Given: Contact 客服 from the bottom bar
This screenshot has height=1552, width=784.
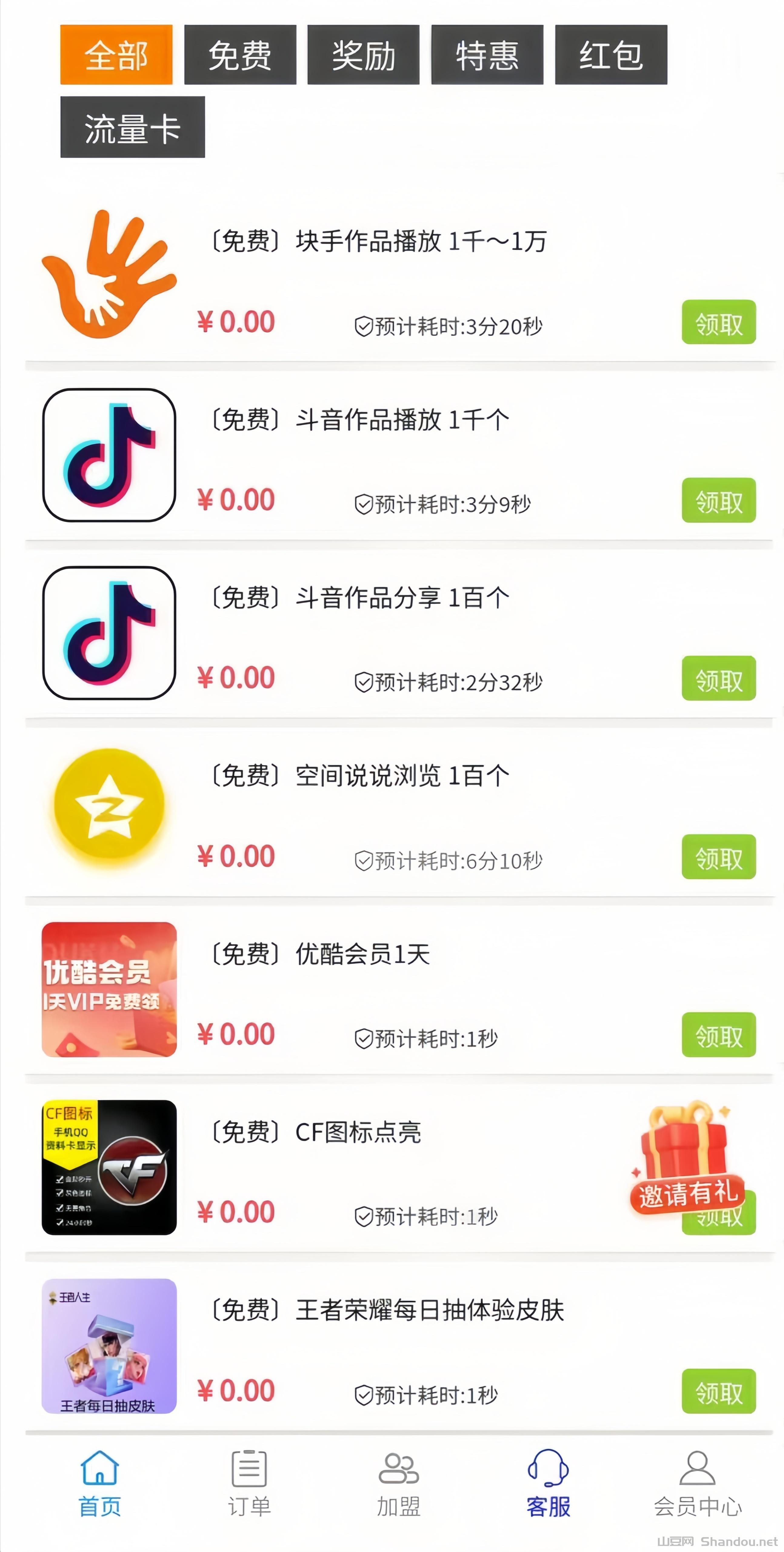Looking at the screenshot, I should (x=548, y=1483).
